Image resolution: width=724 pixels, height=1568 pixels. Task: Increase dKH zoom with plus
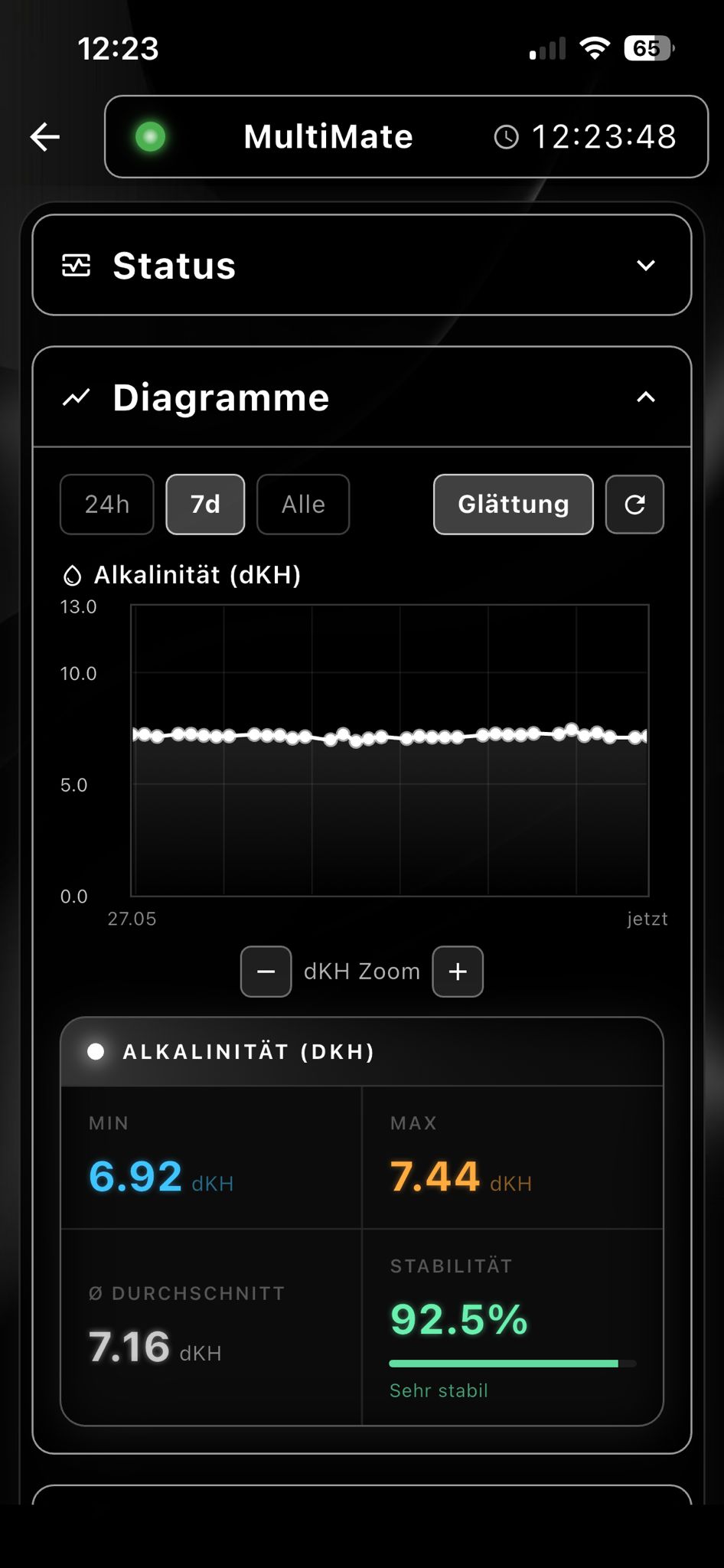458,971
